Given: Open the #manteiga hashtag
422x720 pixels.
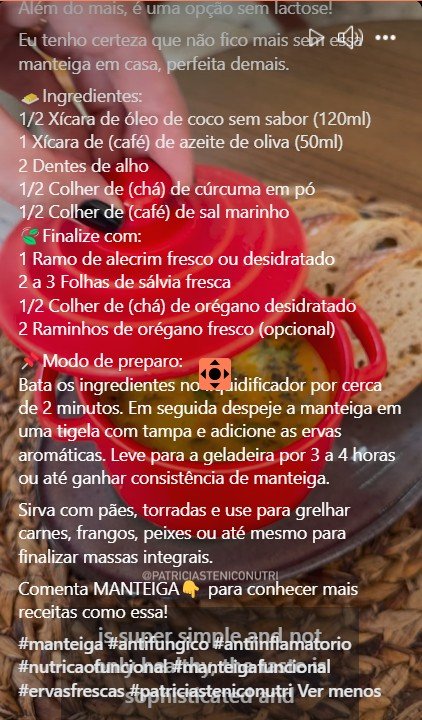Looking at the screenshot, I should pyautogui.click(x=61, y=644).
